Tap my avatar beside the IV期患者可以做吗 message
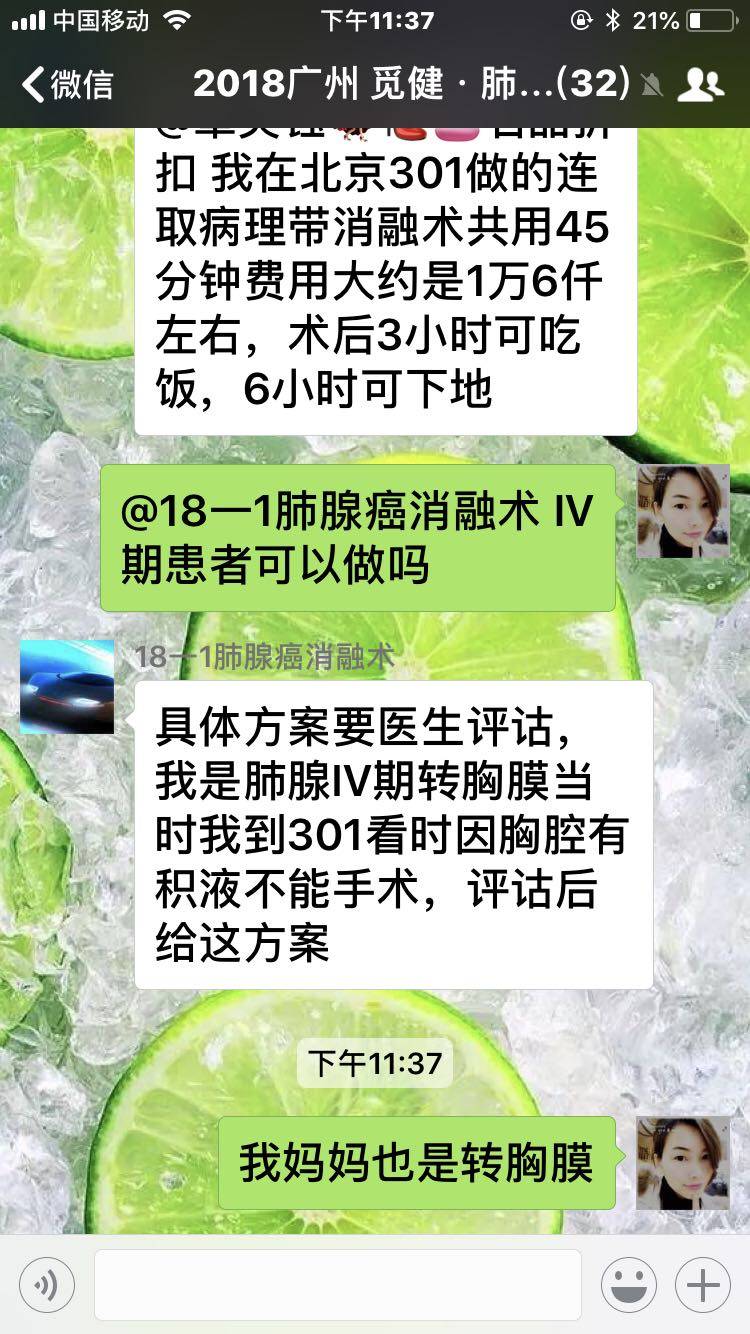 click(x=683, y=511)
